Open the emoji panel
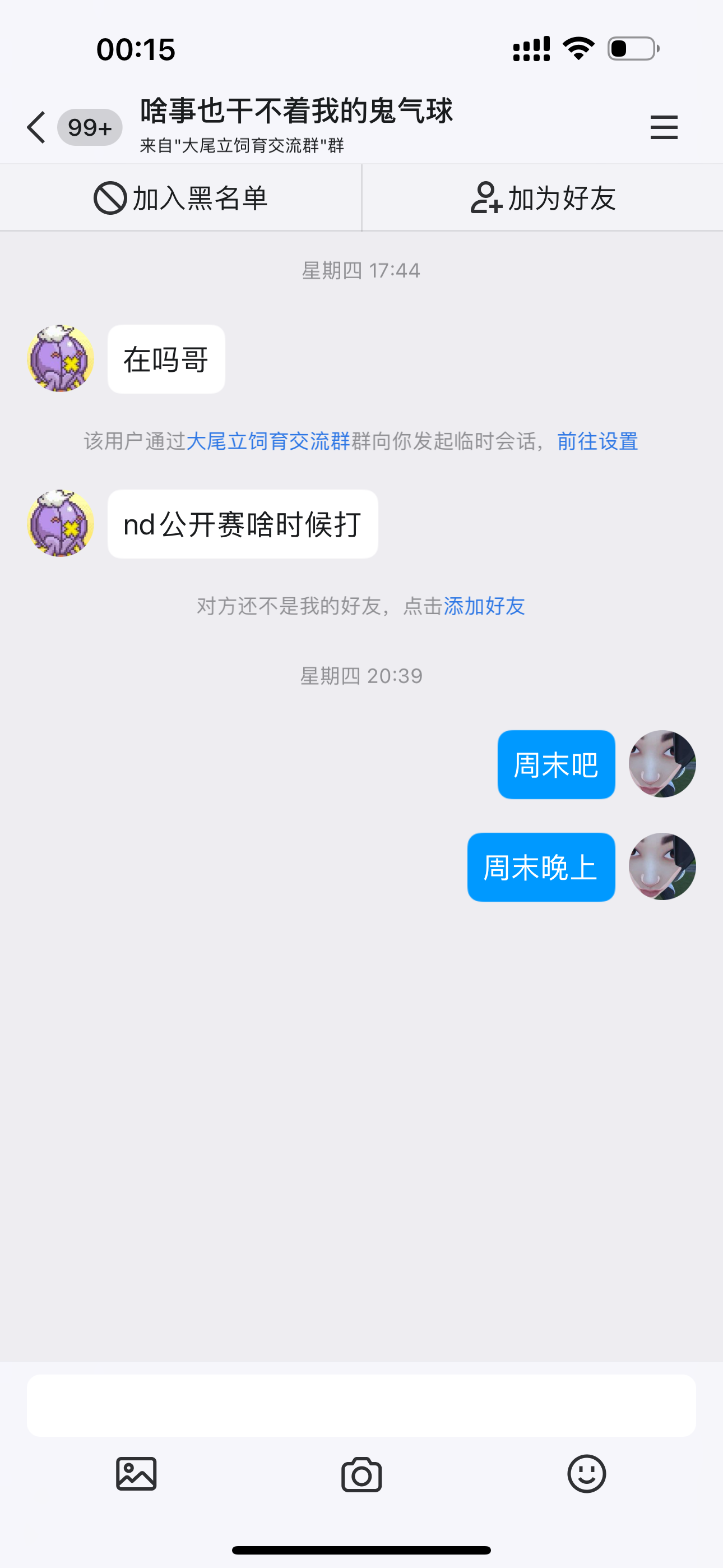This screenshot has height=1568, width=723. (x=586, y=1474)
